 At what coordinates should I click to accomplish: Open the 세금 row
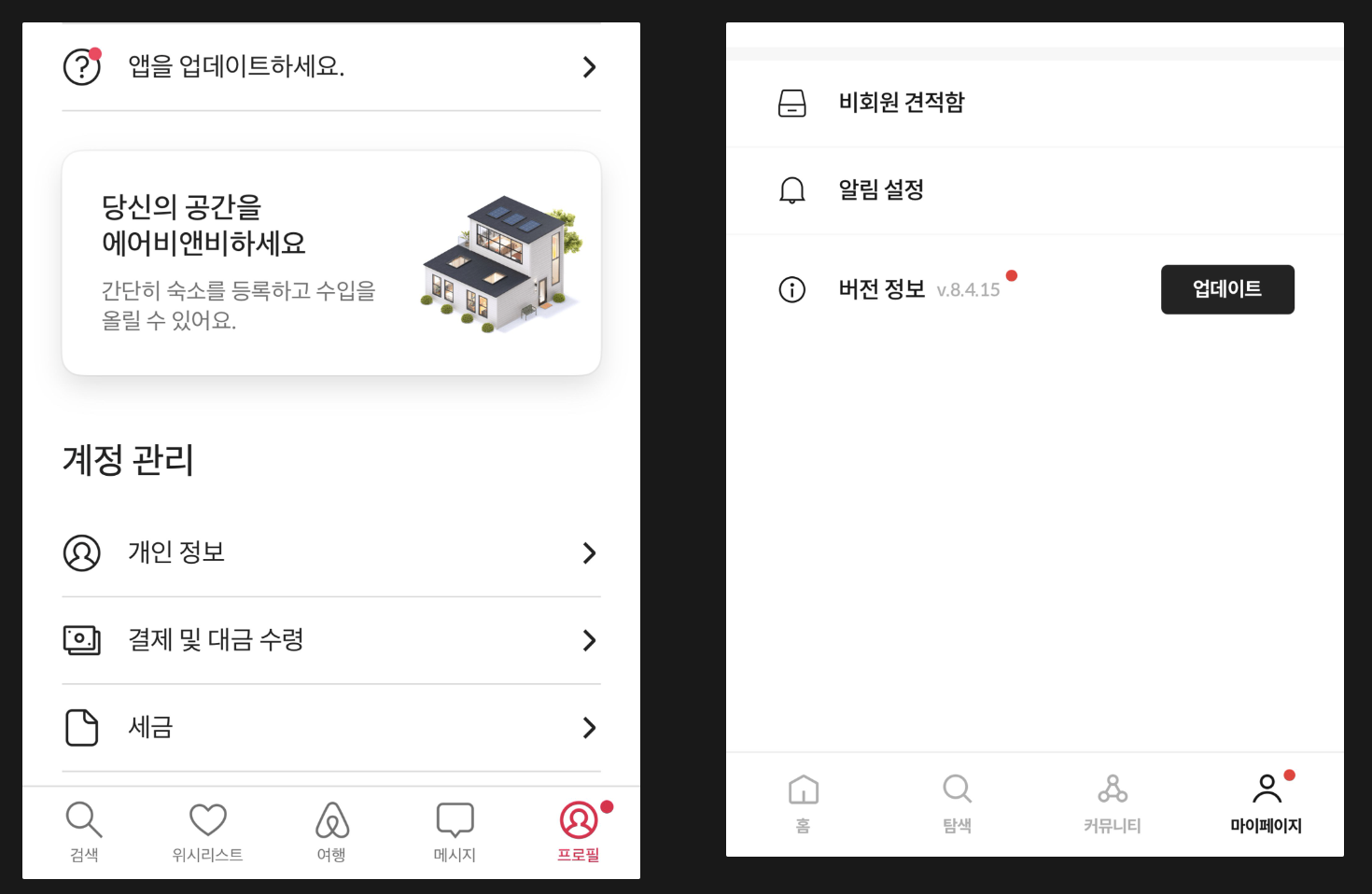coord(330,728)
